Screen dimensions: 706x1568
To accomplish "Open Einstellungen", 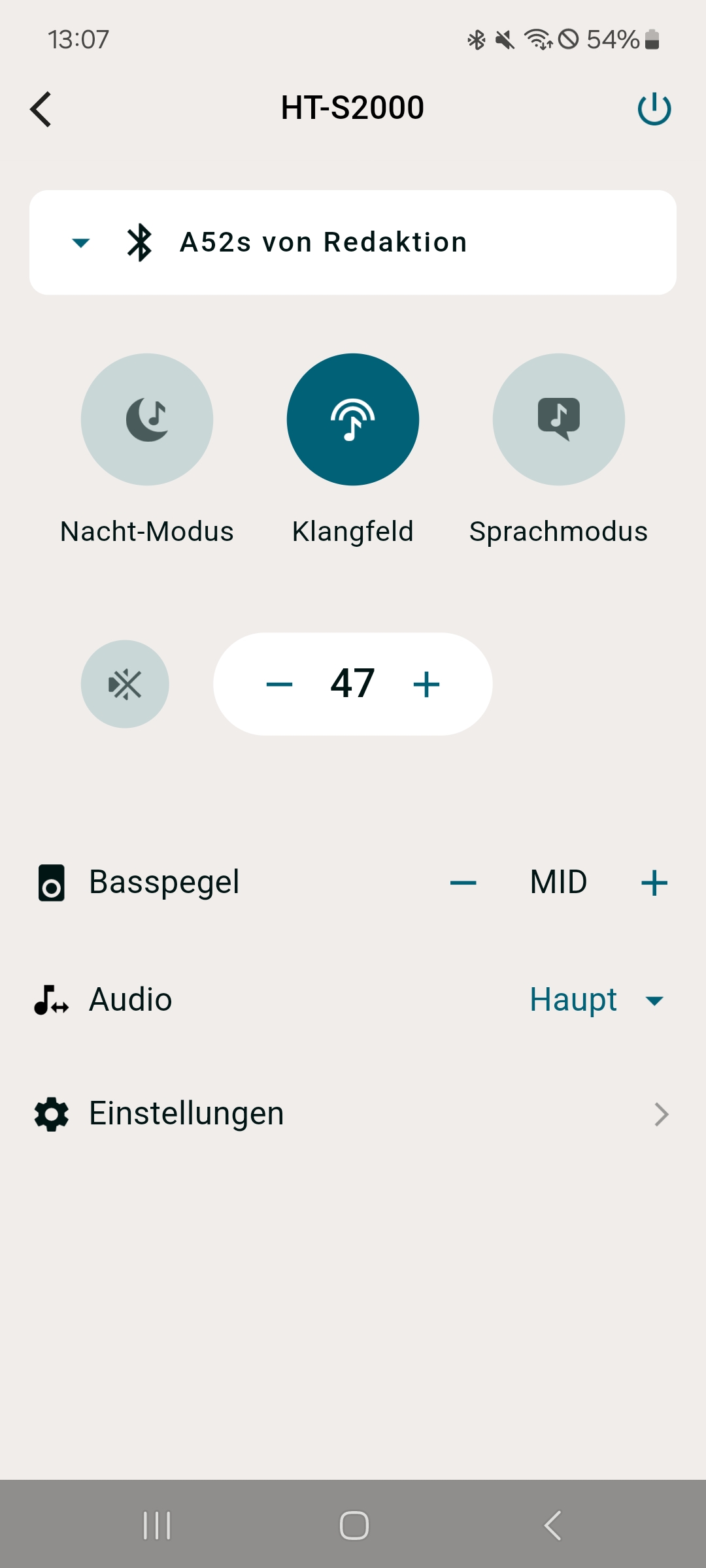I will click(353, 1114).
